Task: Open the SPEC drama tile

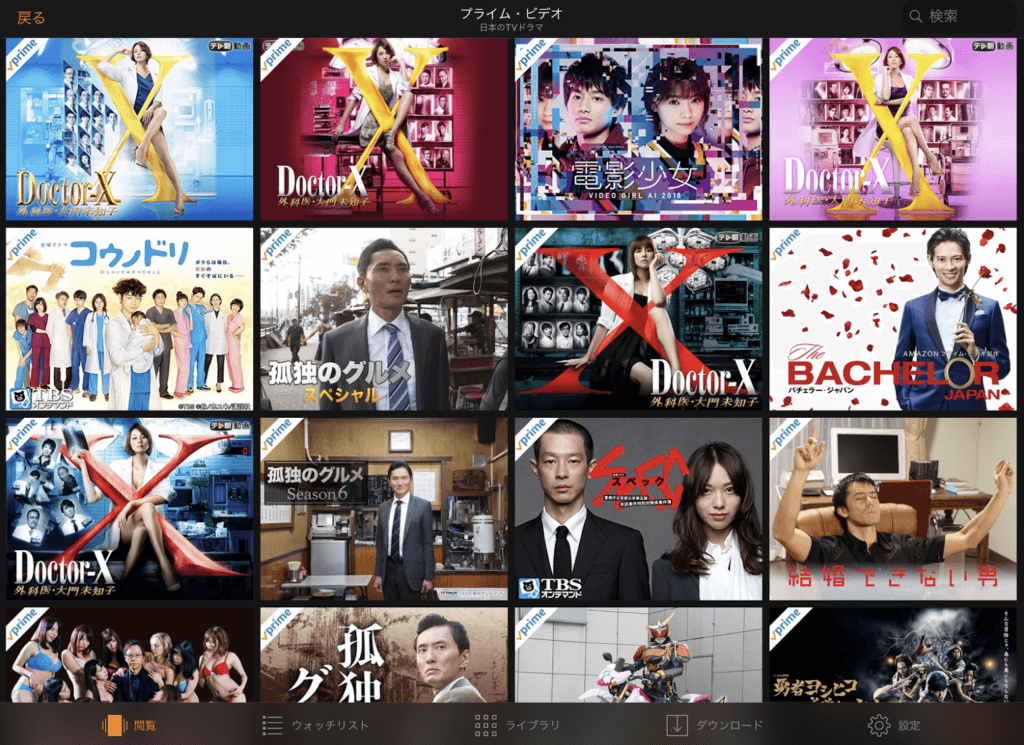Action: click(638, 509)
